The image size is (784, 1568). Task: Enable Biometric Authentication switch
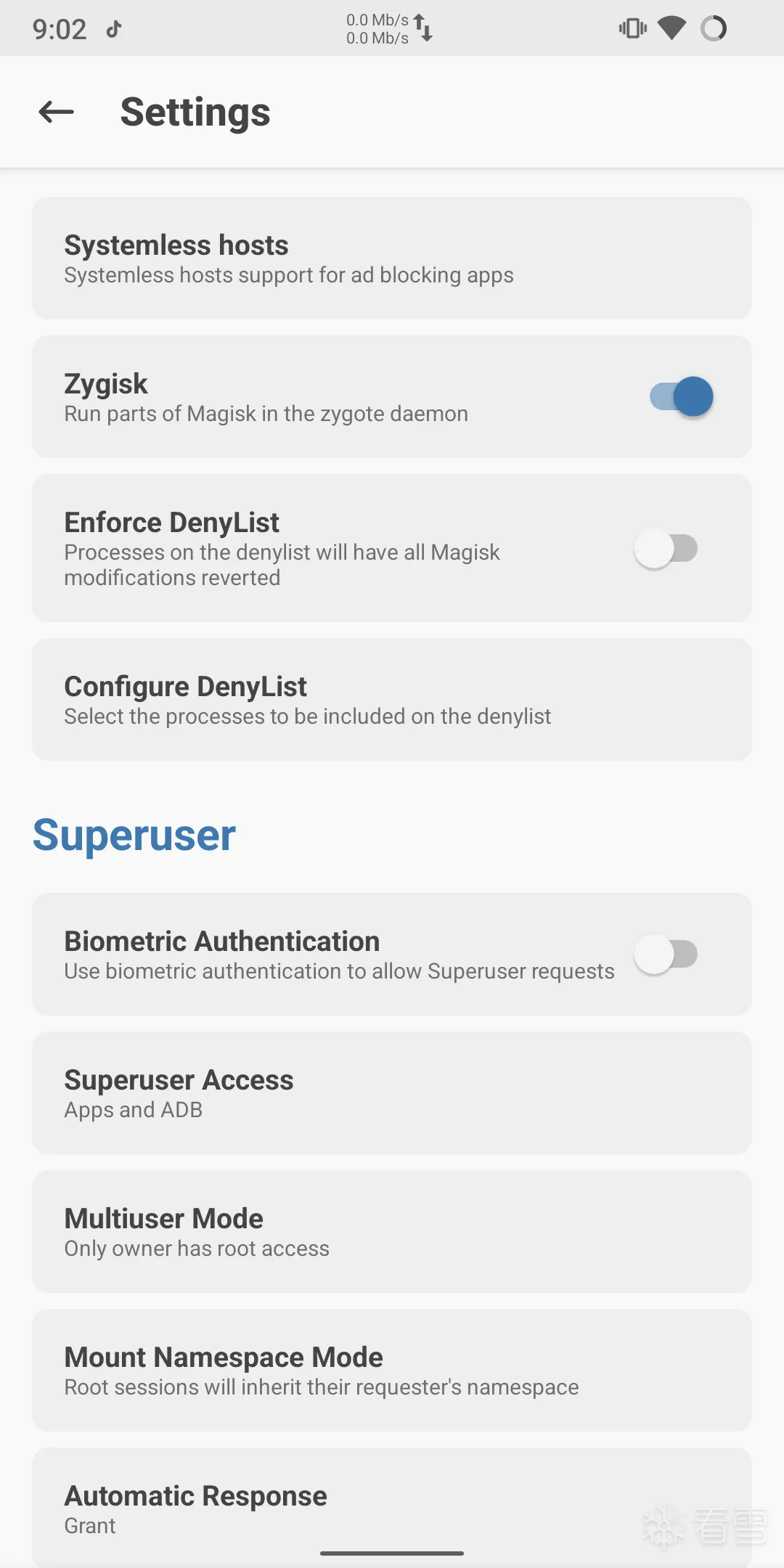coord(666,955)
